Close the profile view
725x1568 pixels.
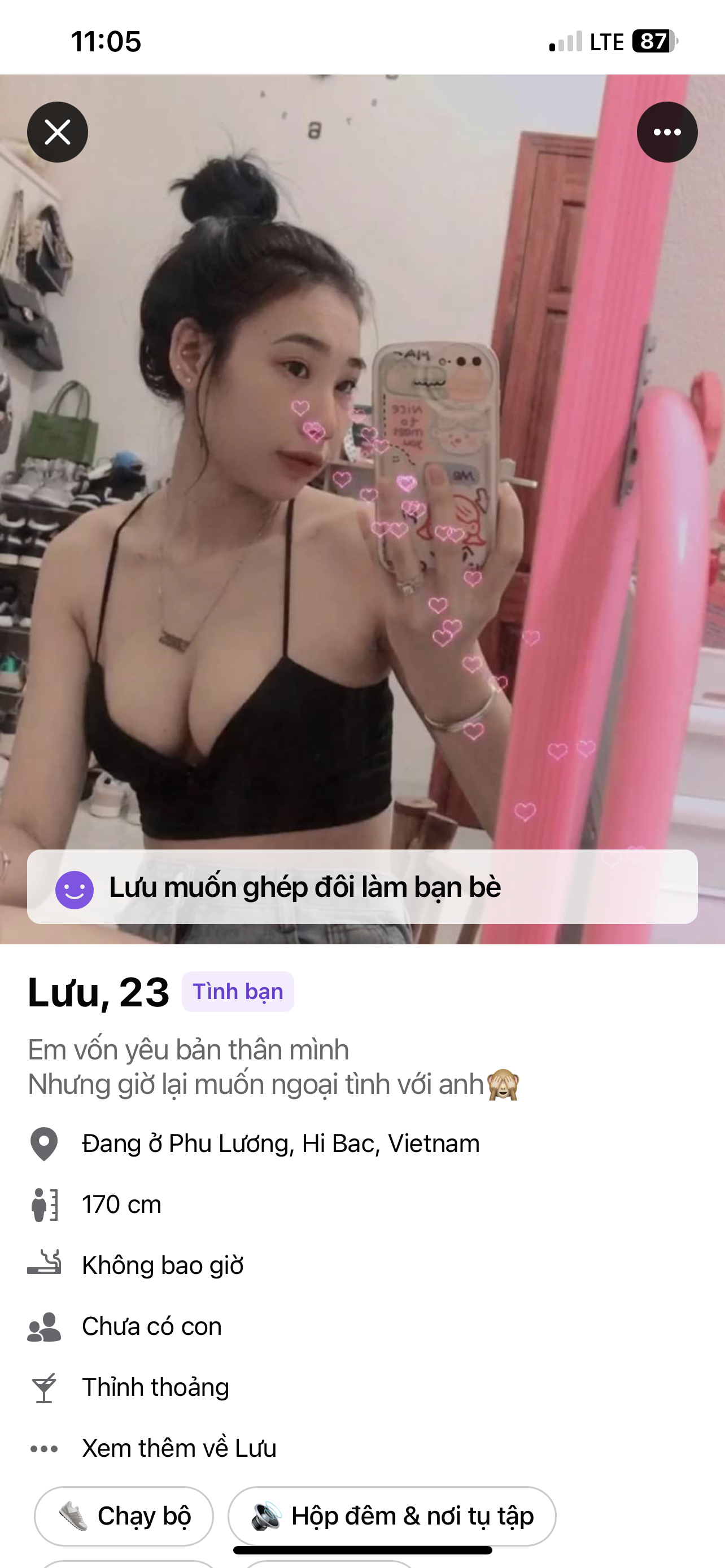tap(58, 132)
